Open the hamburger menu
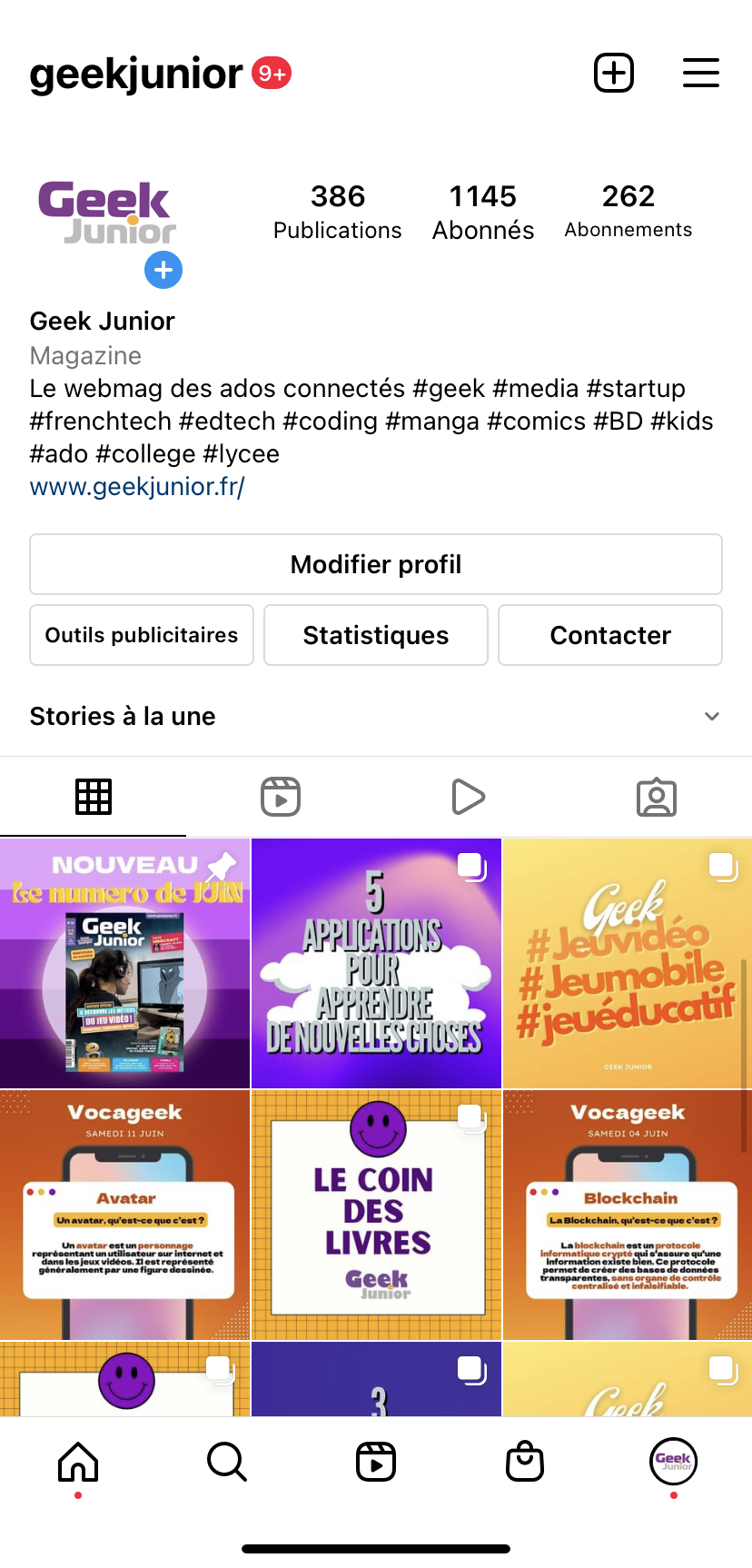 tap(700, 73)
